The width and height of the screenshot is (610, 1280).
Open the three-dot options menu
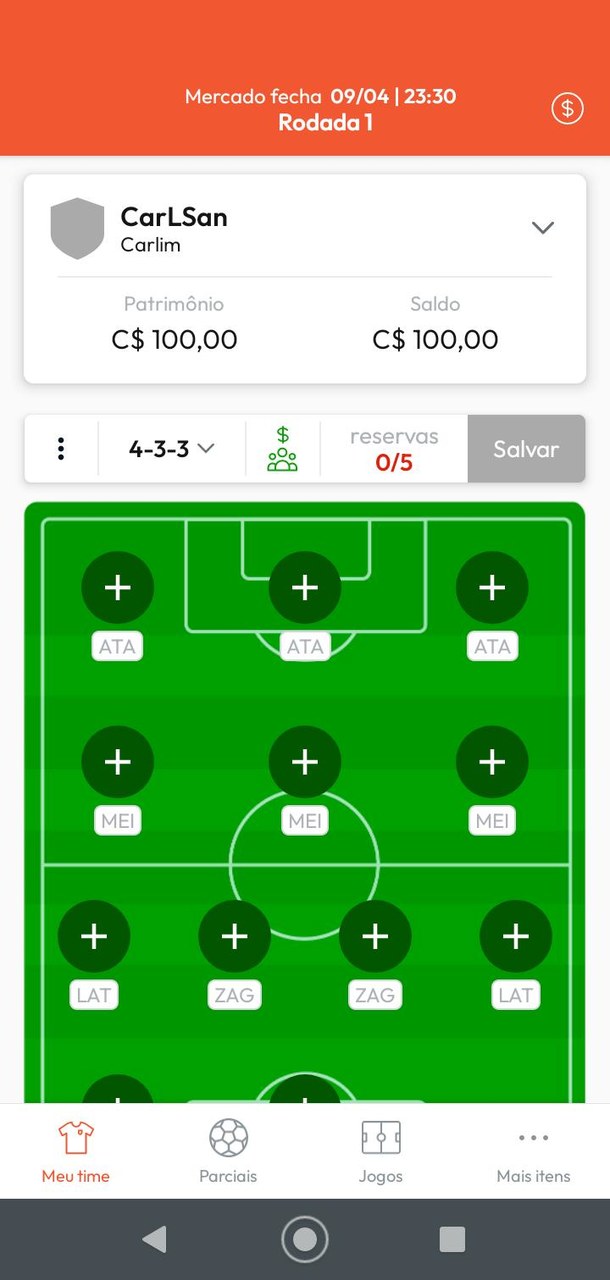(x=61, y=449)
